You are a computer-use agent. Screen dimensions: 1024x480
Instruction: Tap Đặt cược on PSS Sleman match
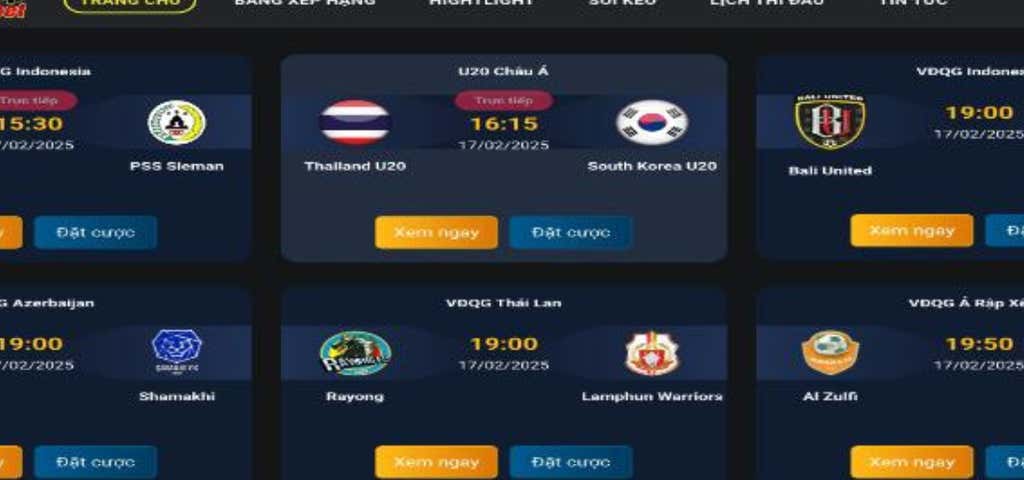tap(95, 232)
